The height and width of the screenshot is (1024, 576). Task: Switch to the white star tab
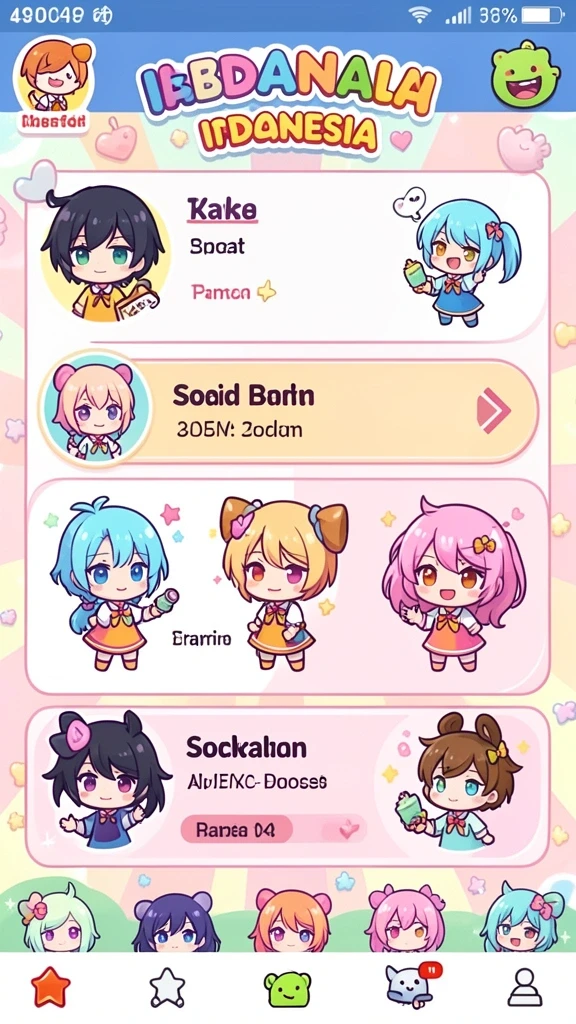tap(167, 987)
